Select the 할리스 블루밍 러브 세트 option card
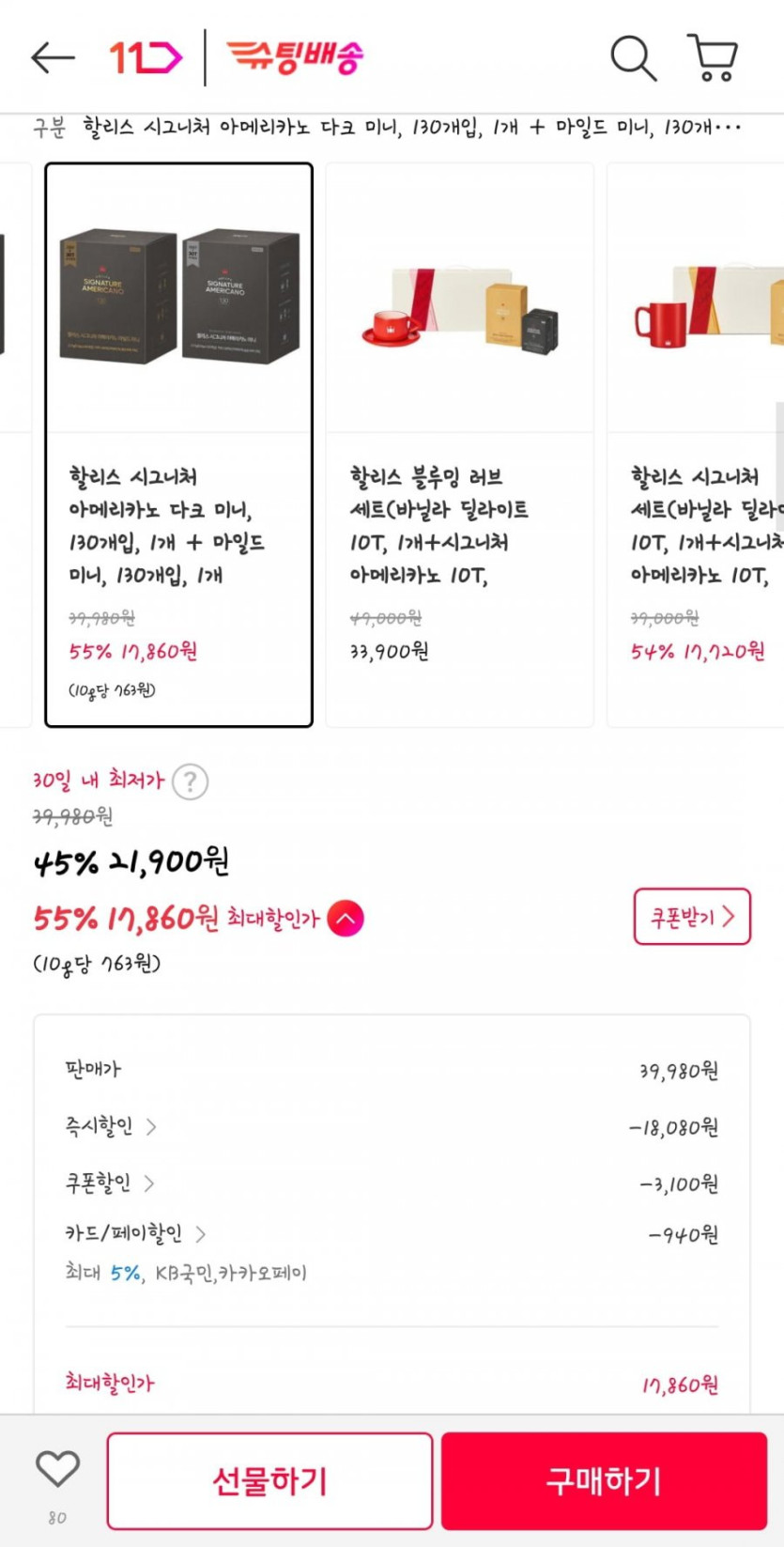Viewport: 784px width, 1547px height. click(459, 444)
